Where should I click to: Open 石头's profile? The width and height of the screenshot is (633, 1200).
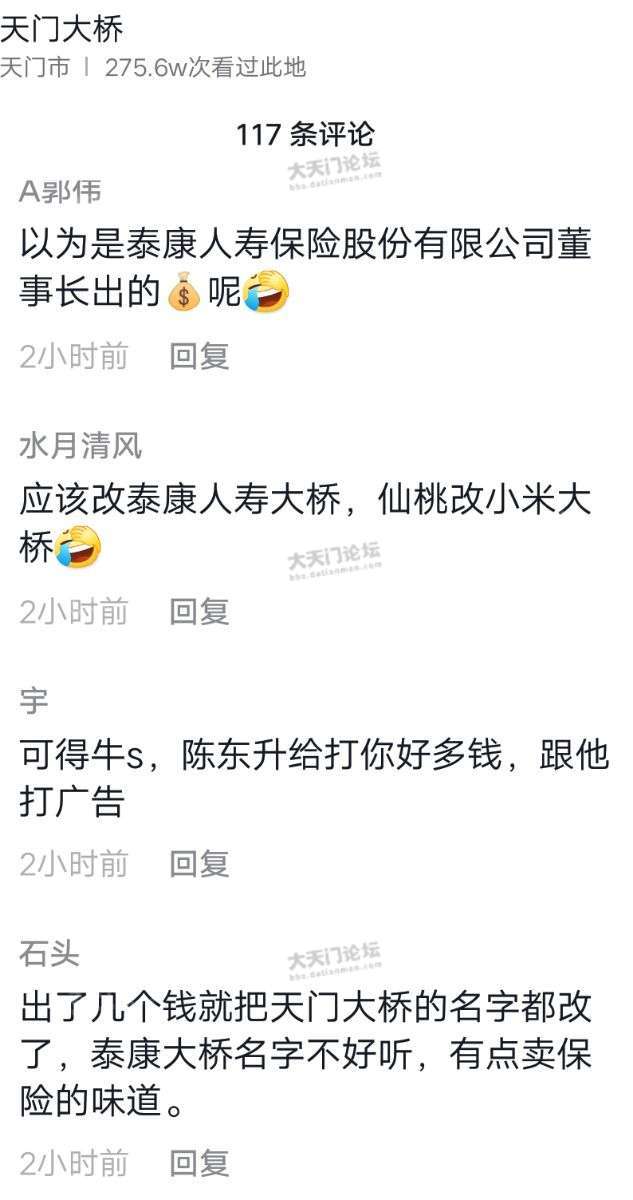tap(49, 954)
